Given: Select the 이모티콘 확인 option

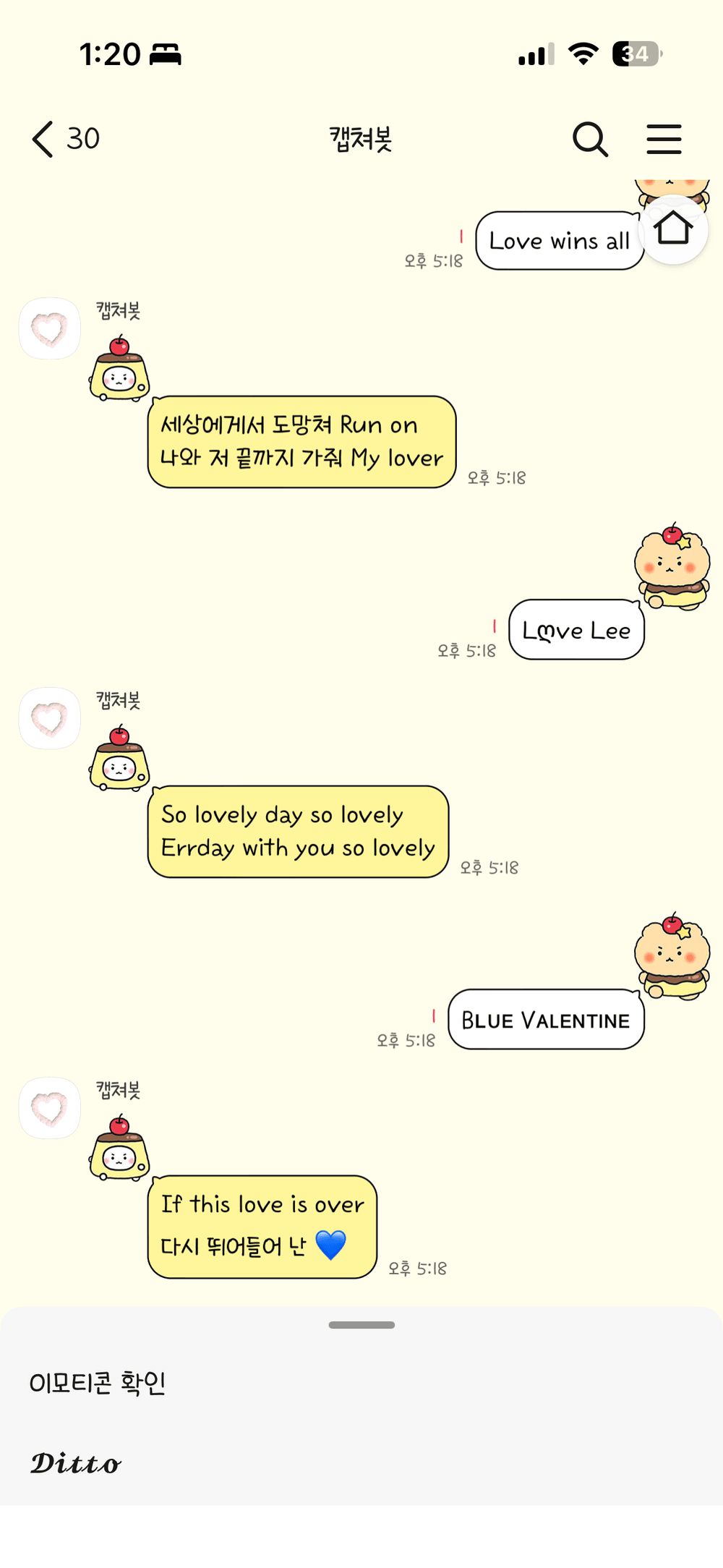Looking at the screenshot, I should [98, 1383].
